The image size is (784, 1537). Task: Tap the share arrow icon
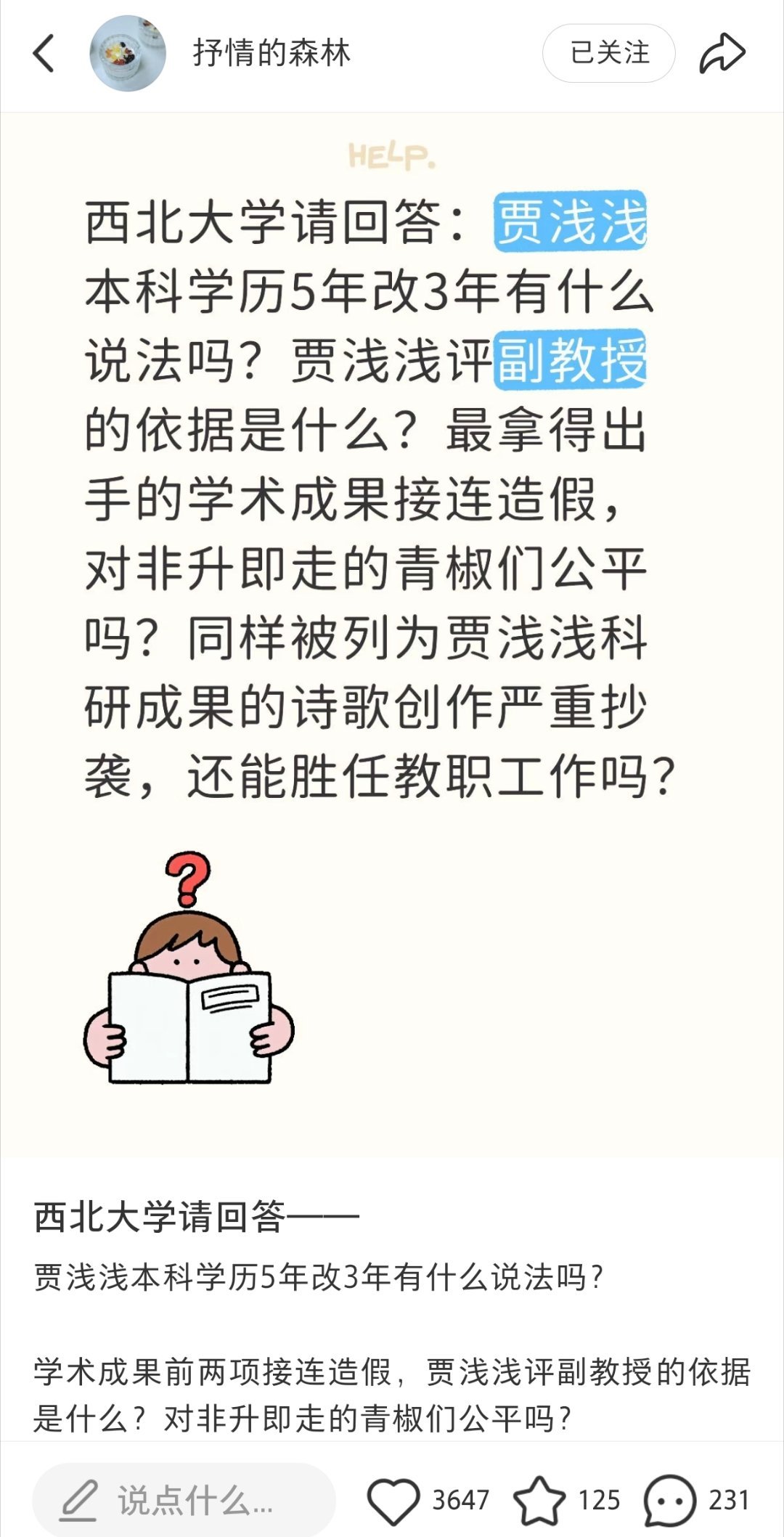721,52
